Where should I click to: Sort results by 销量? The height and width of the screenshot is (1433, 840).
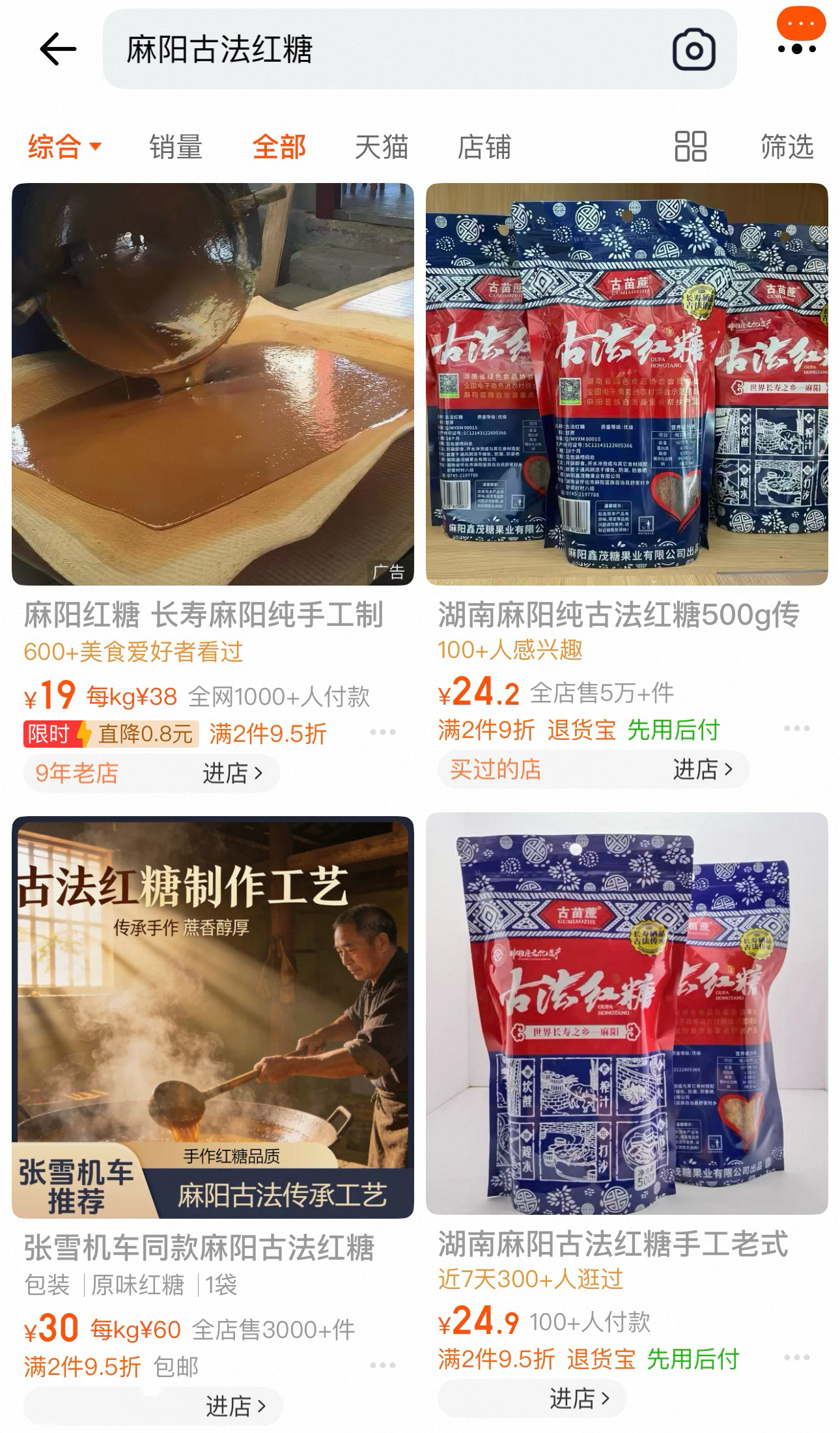point(176,147)
